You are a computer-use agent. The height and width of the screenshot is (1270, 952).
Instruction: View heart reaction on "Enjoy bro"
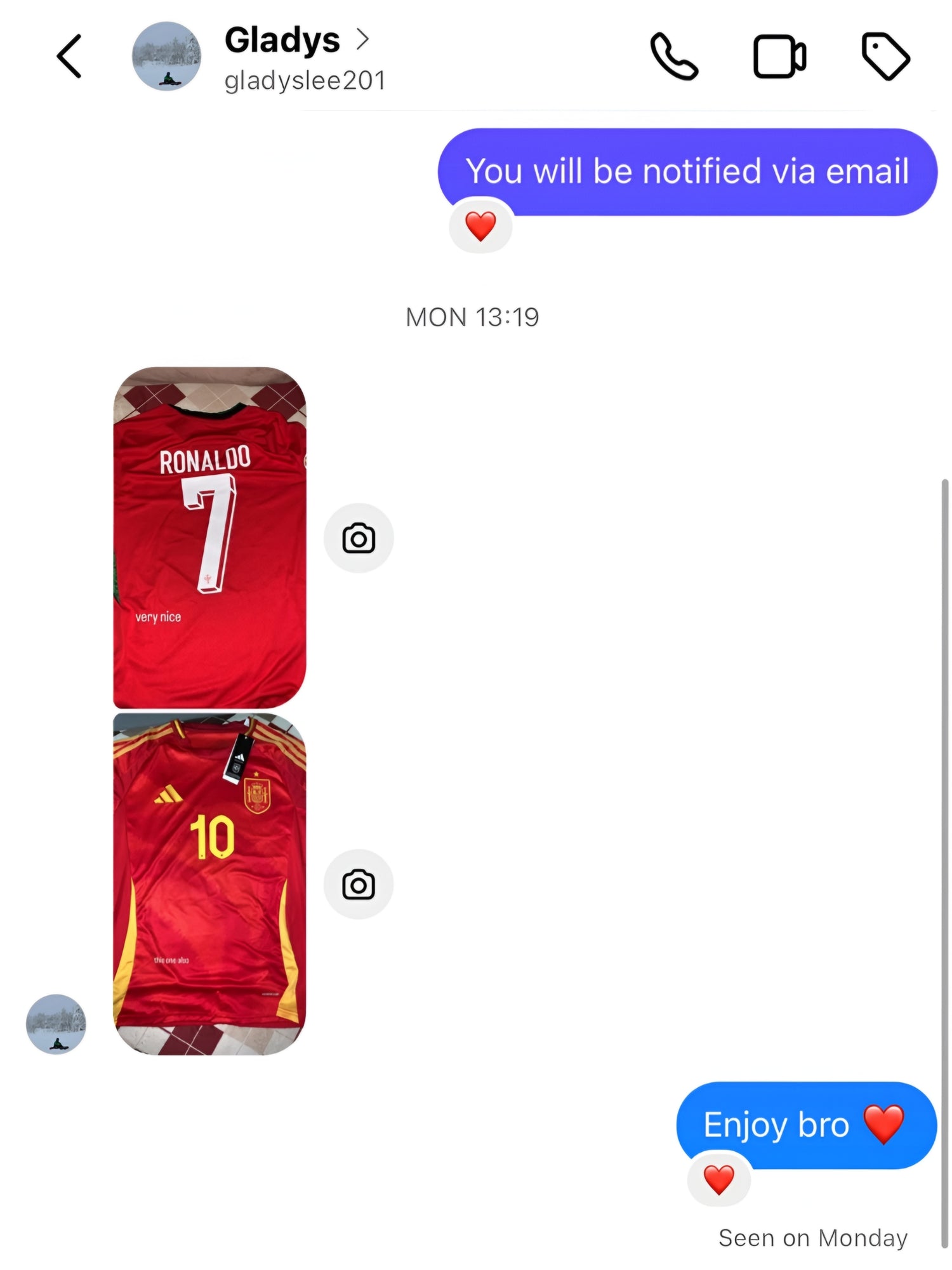[x=719, y=1179]
